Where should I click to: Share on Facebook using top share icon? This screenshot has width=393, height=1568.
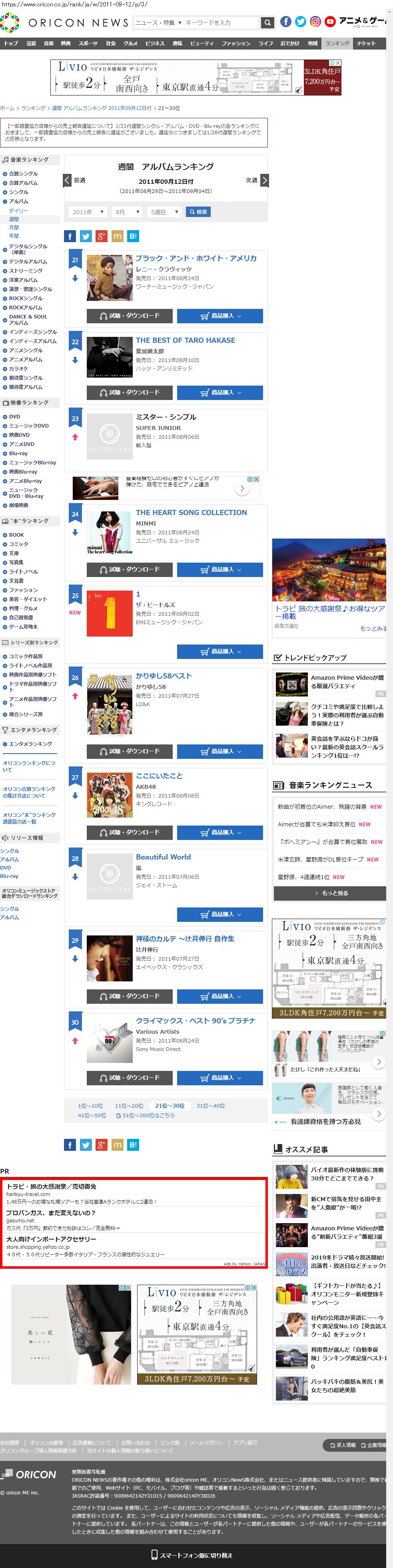(x=70, y=236)
